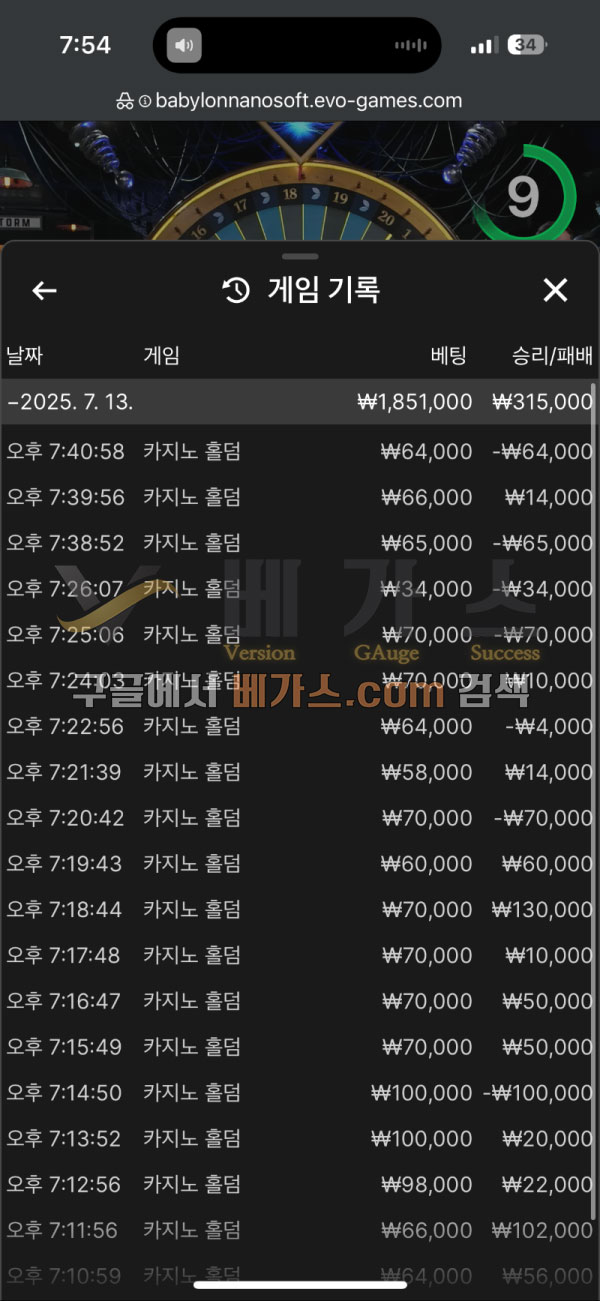
Task: View the 7:21:39 round record
Action: coord(298,772)
